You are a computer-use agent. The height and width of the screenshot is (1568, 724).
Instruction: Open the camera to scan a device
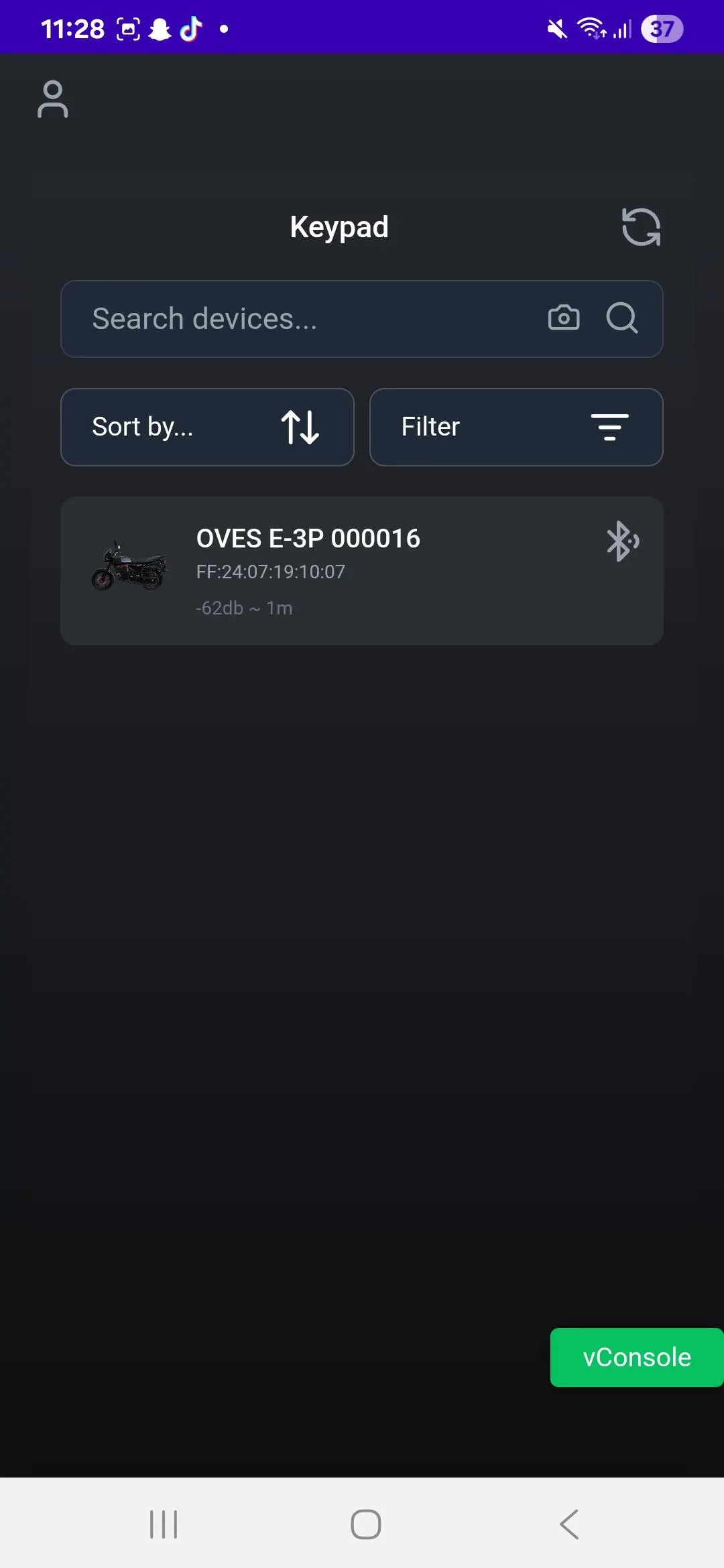click(563, 319)
